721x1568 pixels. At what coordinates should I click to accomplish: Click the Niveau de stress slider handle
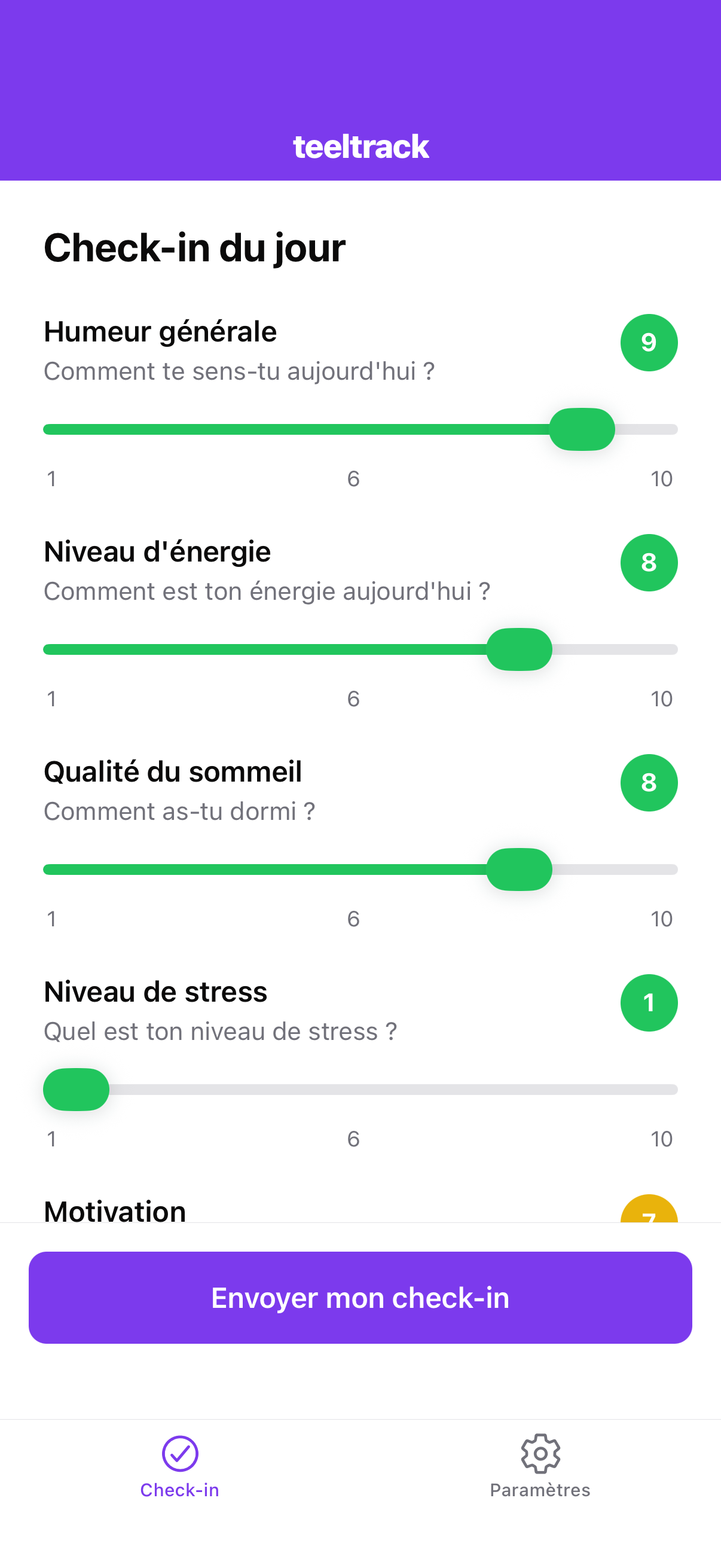(x=75, y=1090)
